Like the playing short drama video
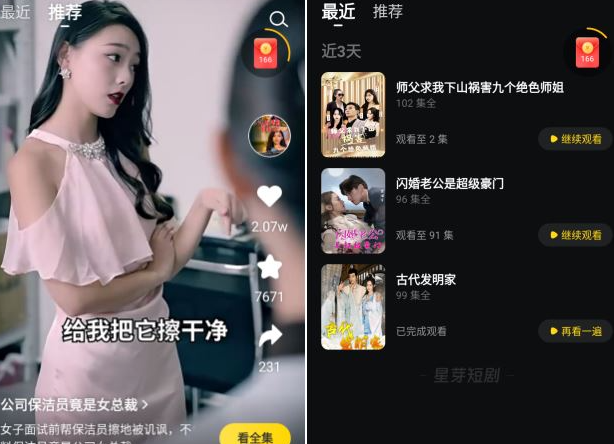This screenshot has width=614, height=444. [x=269, y=197]
